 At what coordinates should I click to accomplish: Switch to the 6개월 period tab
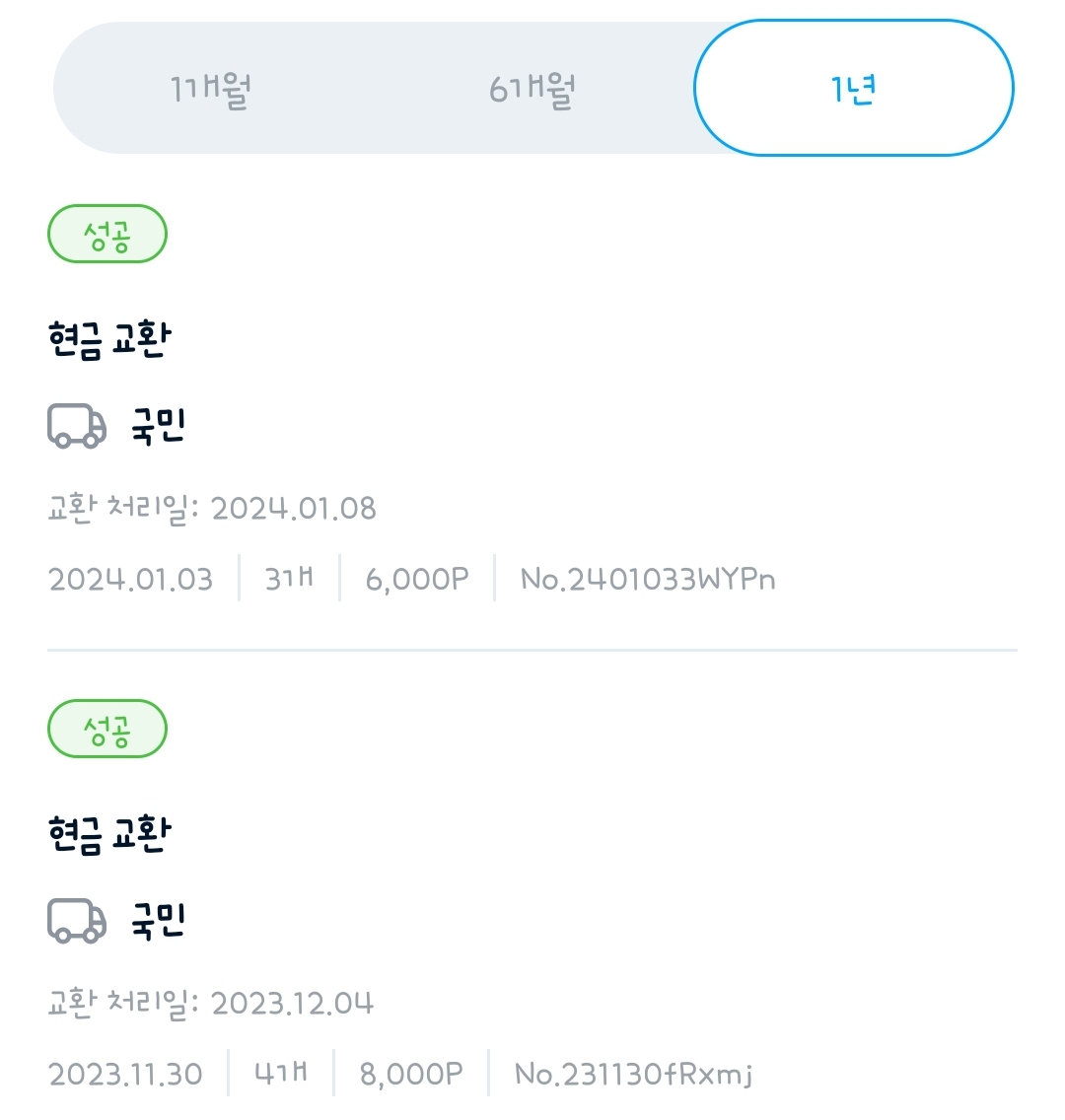(531, 87)
